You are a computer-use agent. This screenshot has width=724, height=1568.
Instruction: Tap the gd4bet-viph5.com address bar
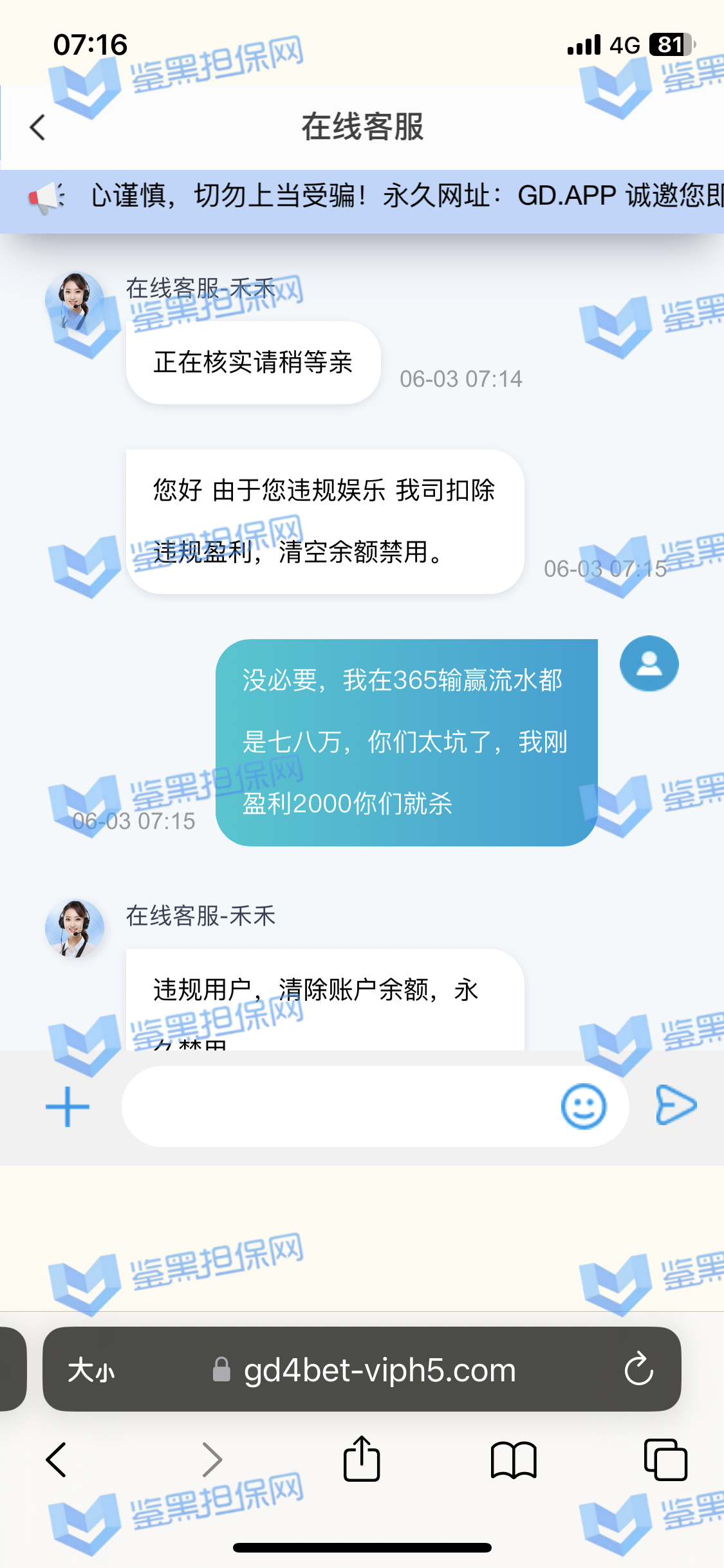click(380, 1370)
